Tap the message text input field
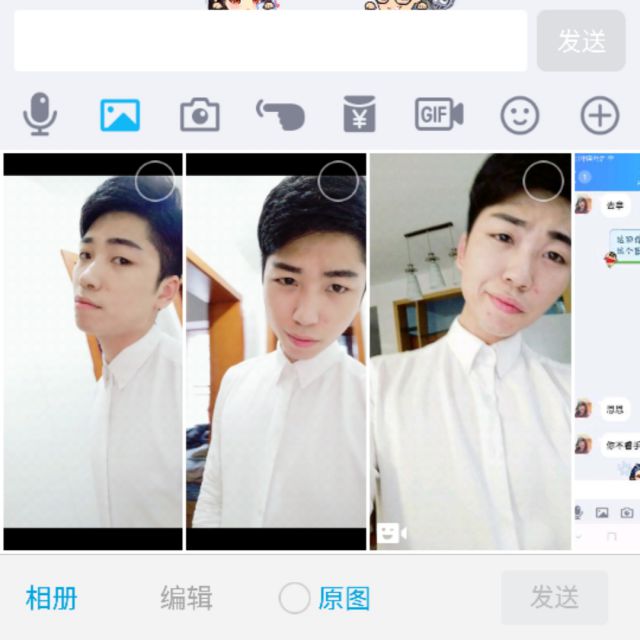640x640 pixels. [x=270, y=41]
